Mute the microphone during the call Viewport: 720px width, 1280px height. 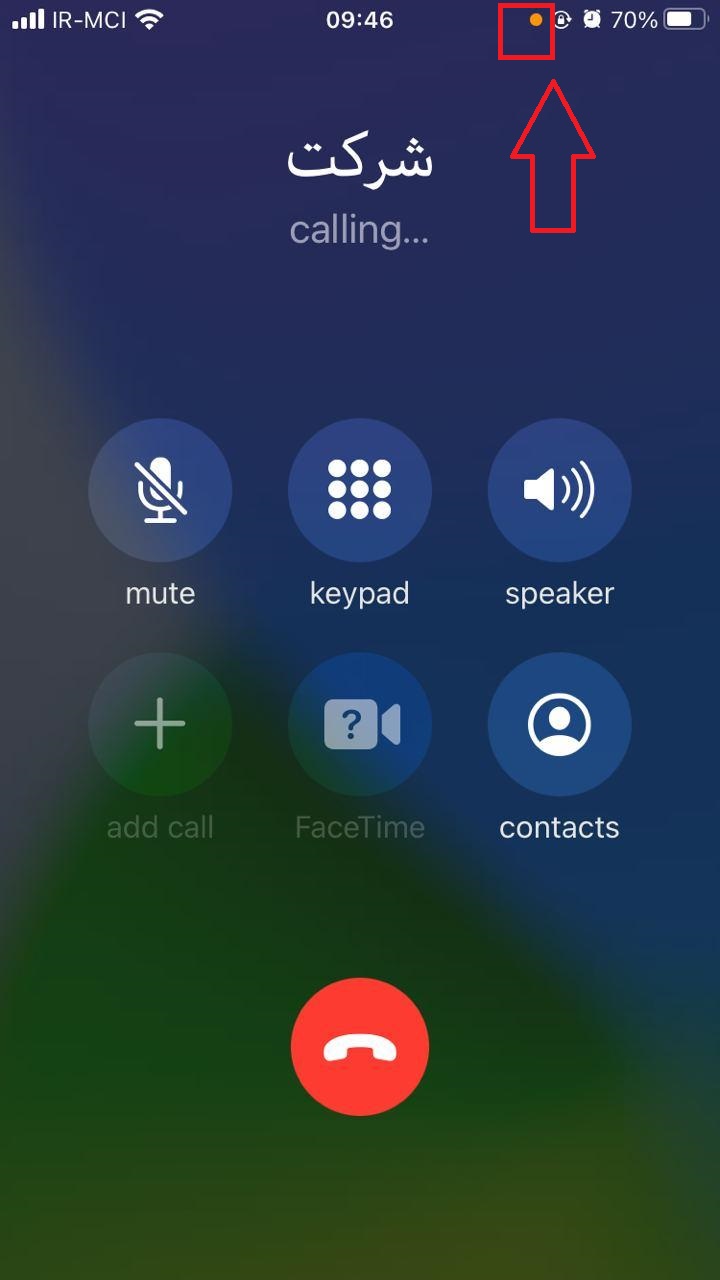[x=160, y=490]
